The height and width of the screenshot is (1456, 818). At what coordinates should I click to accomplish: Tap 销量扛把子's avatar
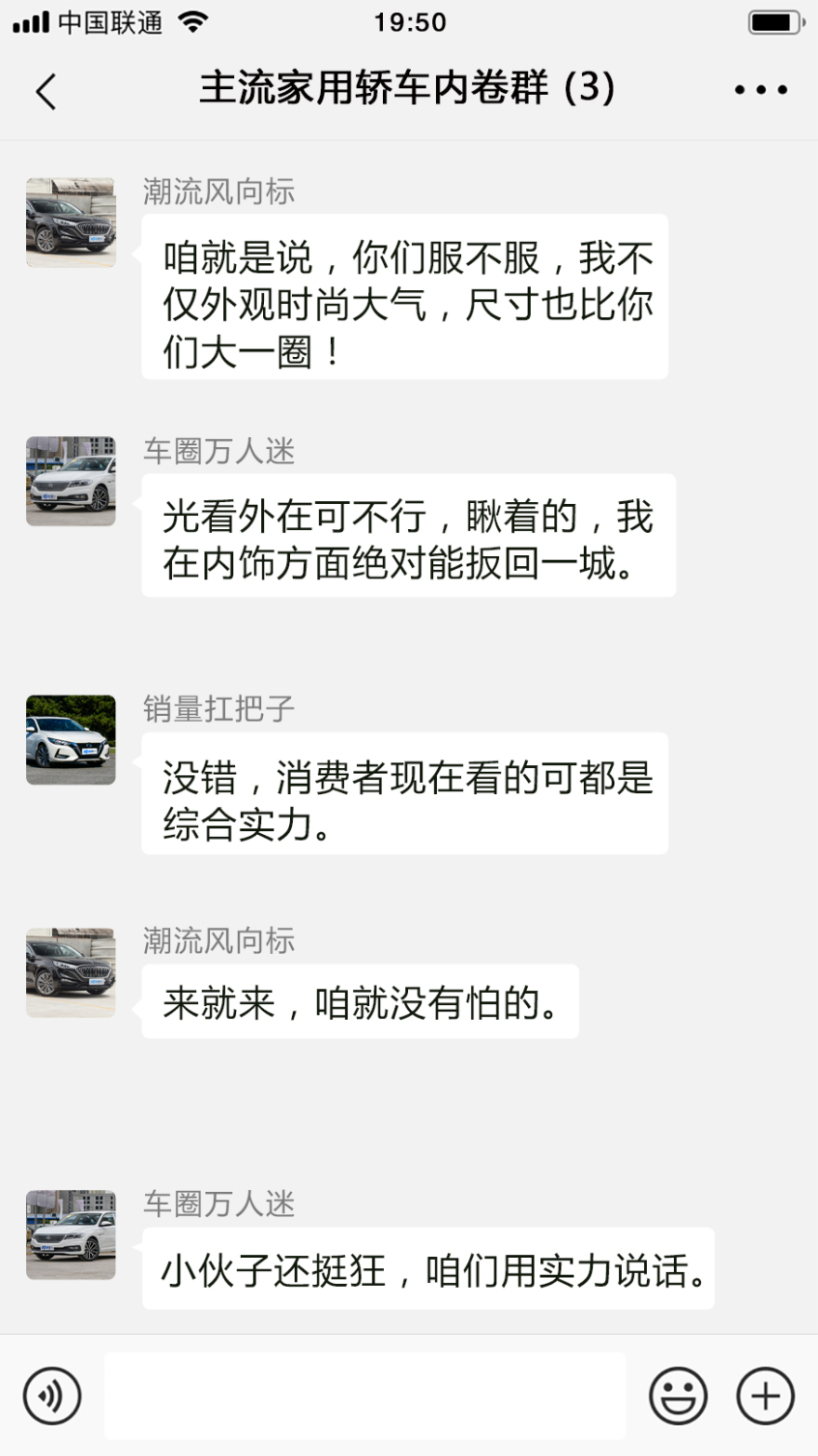pyautogui.click(x=70, y=740)
